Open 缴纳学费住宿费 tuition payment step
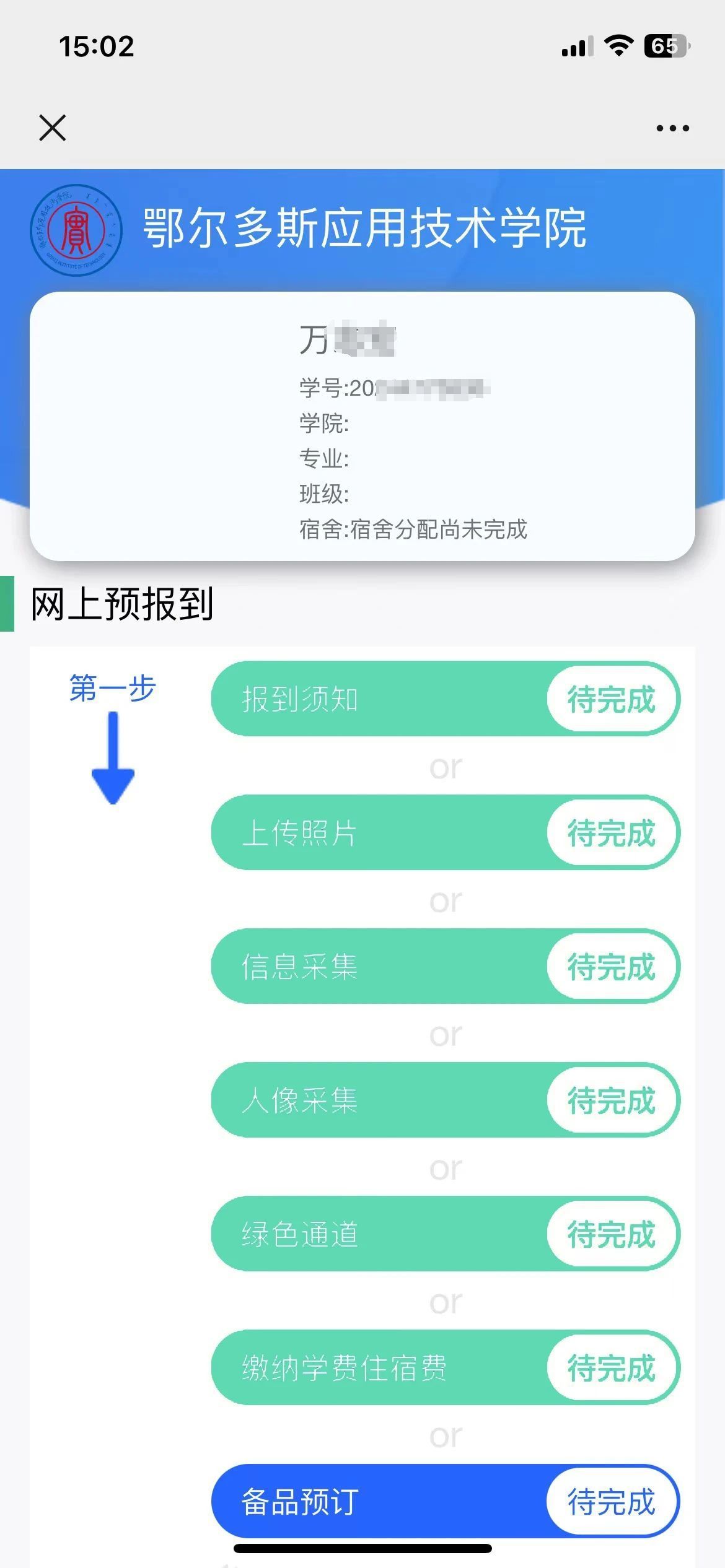725x1568 pixels. click(x=445, y=1367)
